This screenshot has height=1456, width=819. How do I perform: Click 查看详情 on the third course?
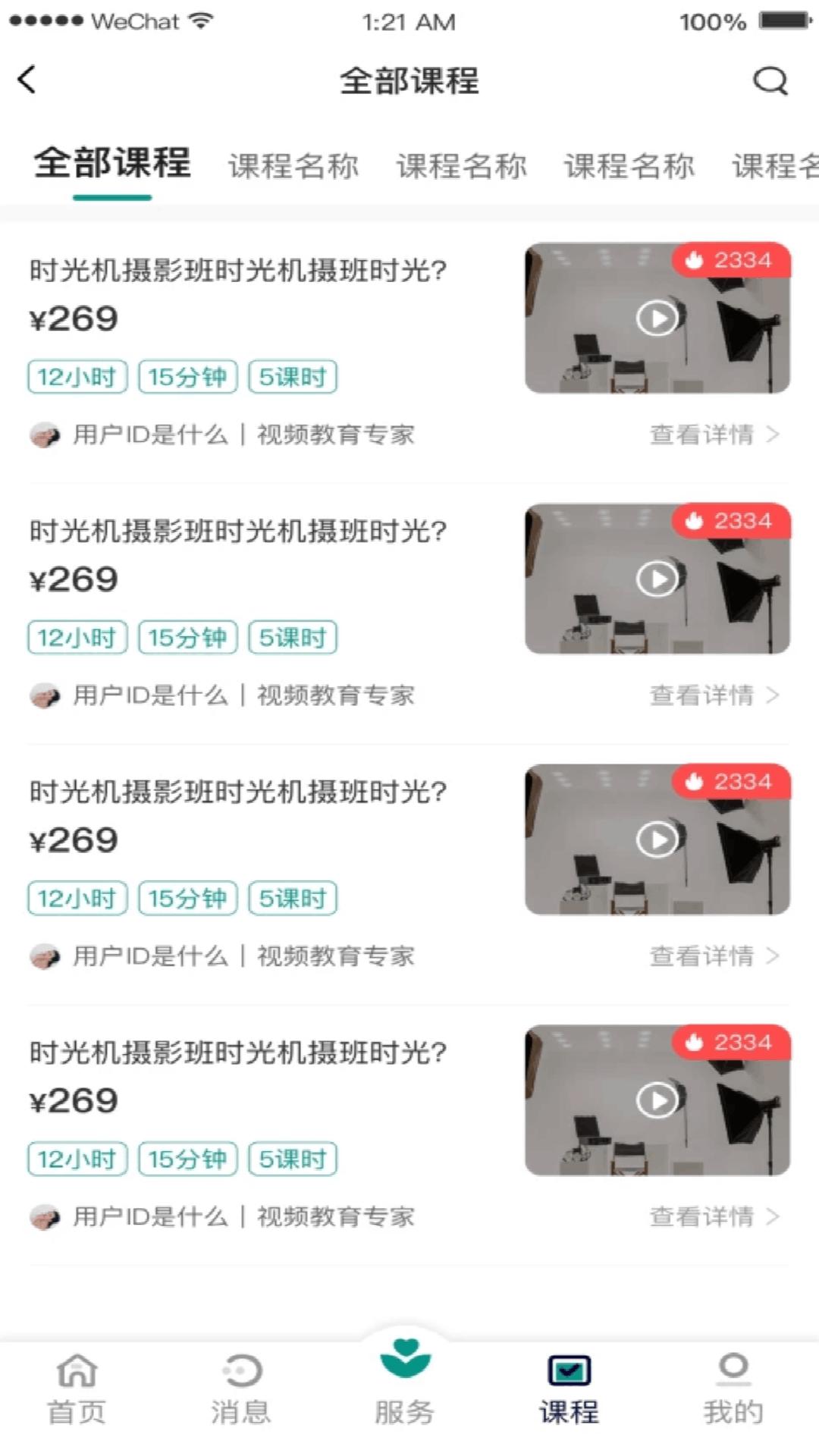[701, 955]
